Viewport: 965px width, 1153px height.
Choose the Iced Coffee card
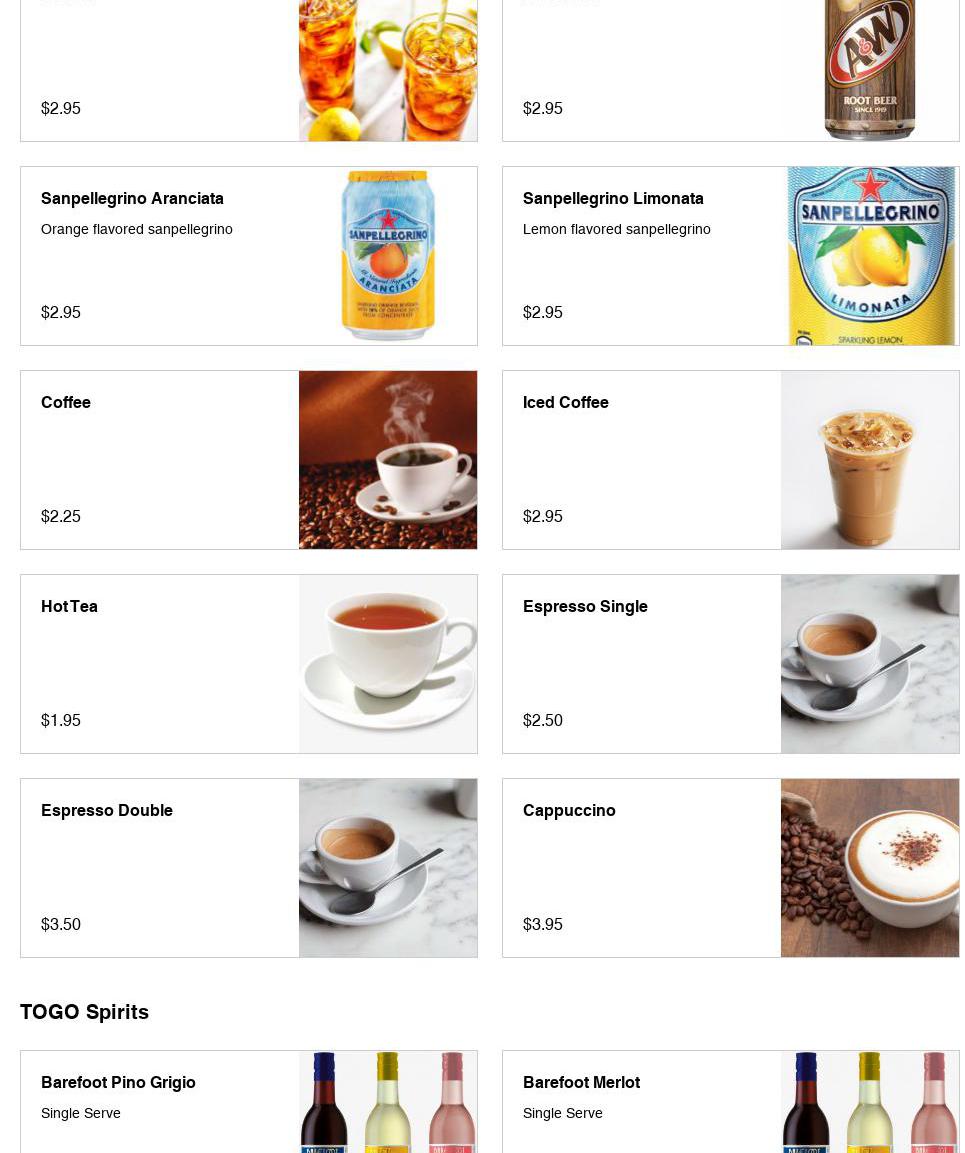click(x=730, y=460)
